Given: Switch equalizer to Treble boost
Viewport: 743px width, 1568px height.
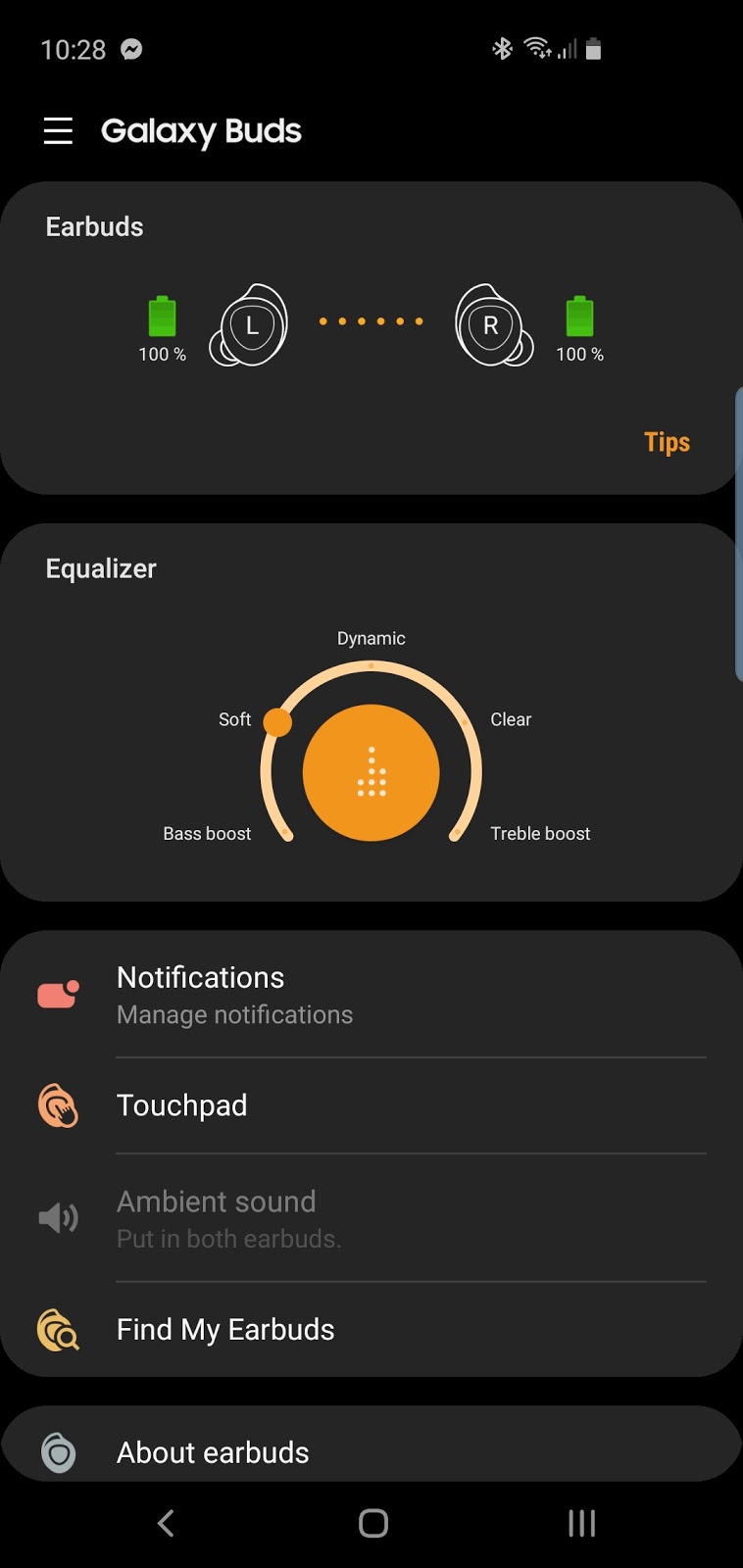Looking at the screenshot, I should point(456,833).
